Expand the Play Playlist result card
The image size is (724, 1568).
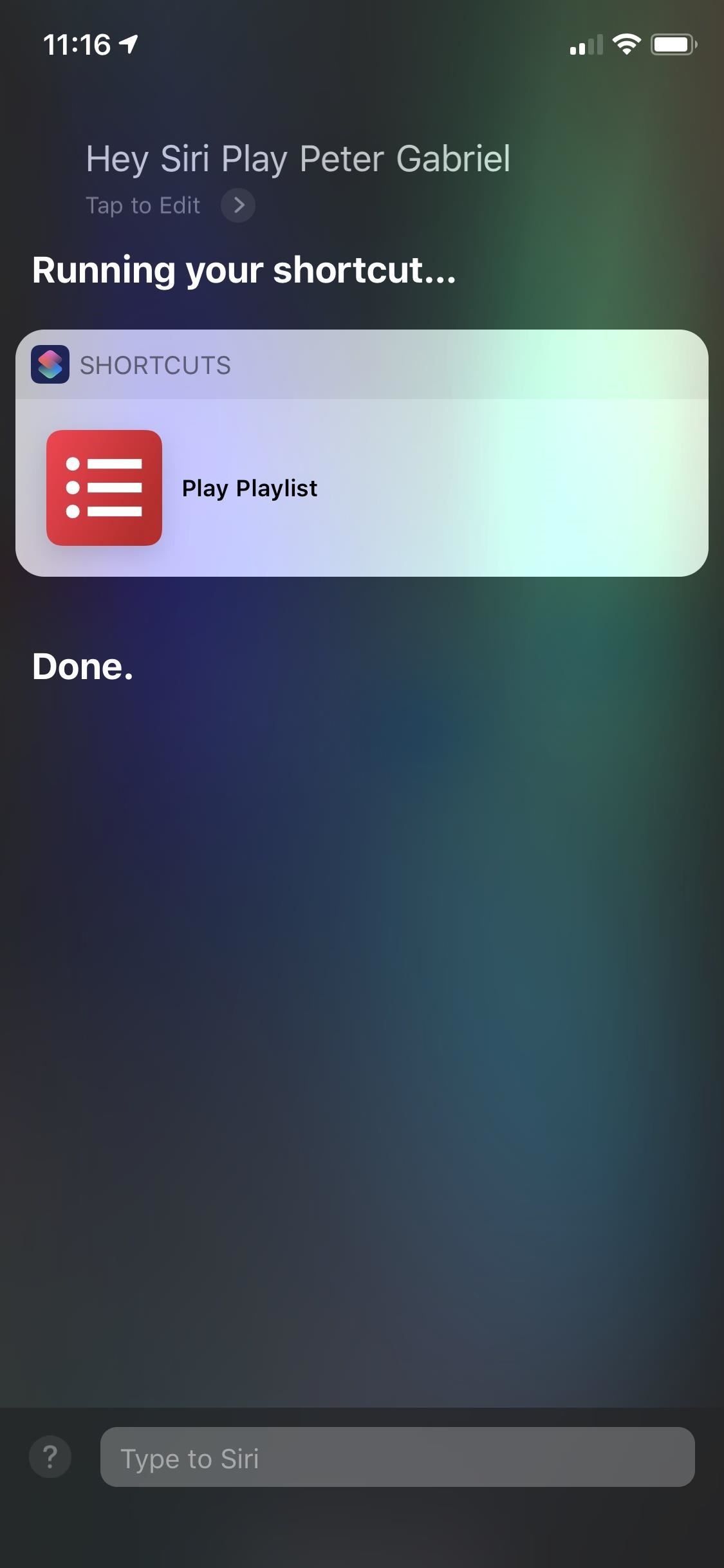(362, 488)
